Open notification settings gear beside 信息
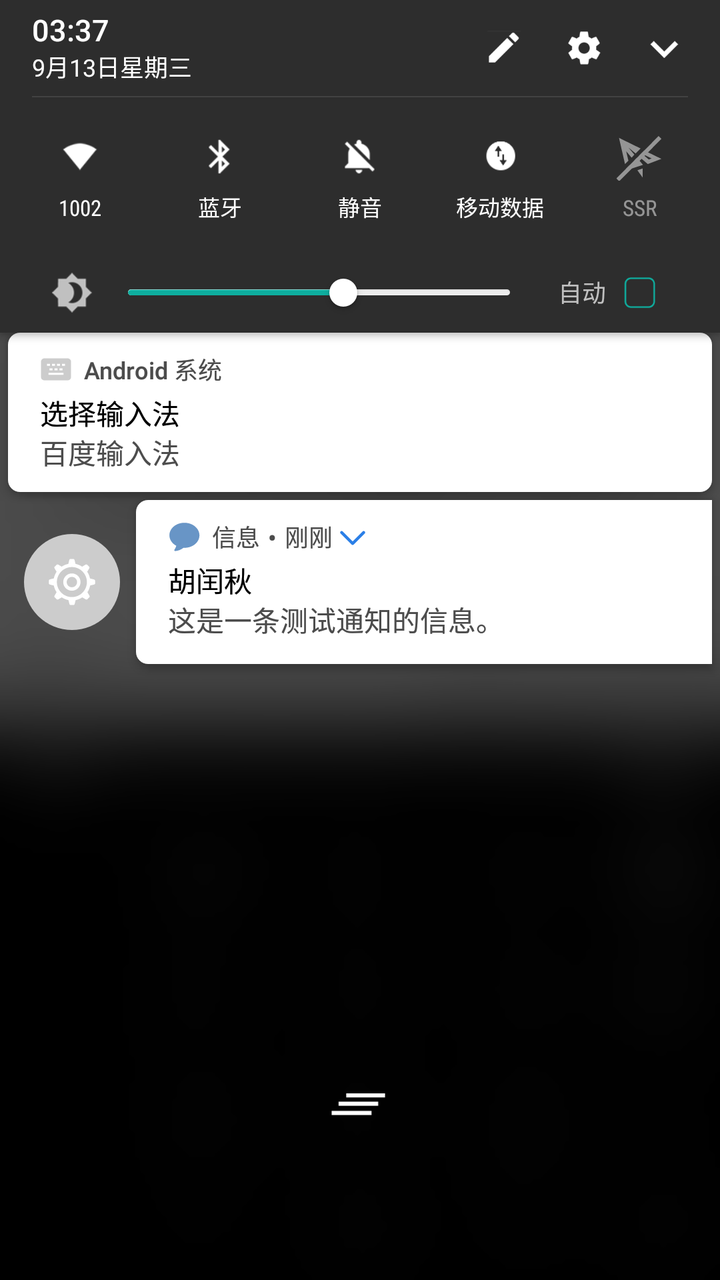 [72, 582]
